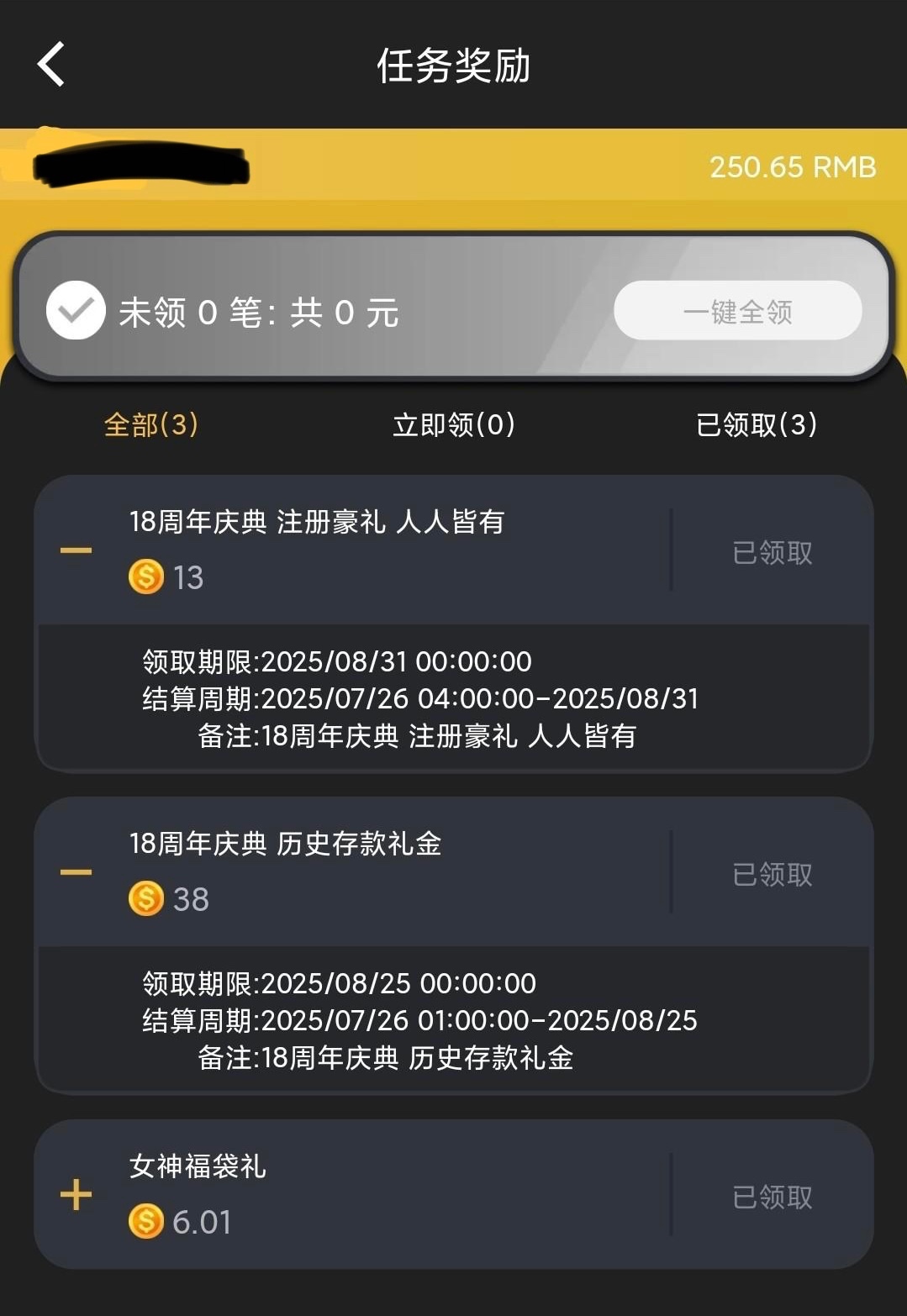Tap 已领取 on the 注册豪礼 reward
The width and height of the screenshot is (907, 1316).
773,552
